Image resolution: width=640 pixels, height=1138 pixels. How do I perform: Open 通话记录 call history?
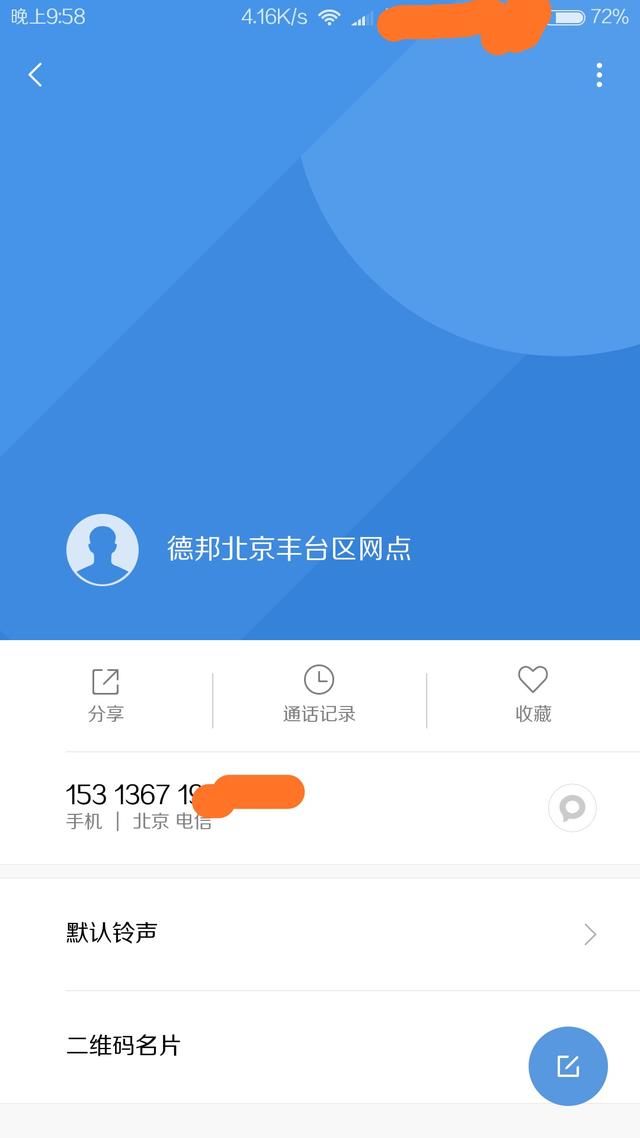point(319,694)
